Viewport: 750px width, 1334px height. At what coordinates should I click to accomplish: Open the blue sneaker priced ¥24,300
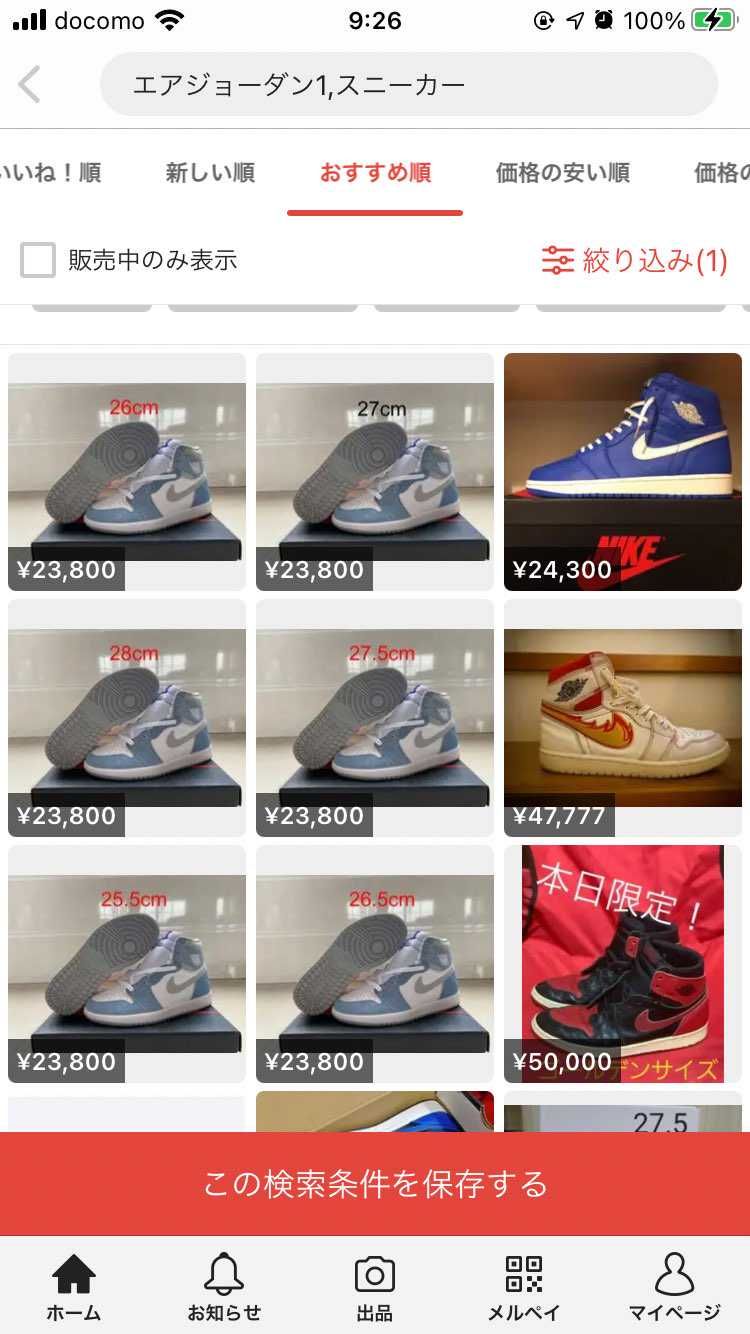[623, 472]
